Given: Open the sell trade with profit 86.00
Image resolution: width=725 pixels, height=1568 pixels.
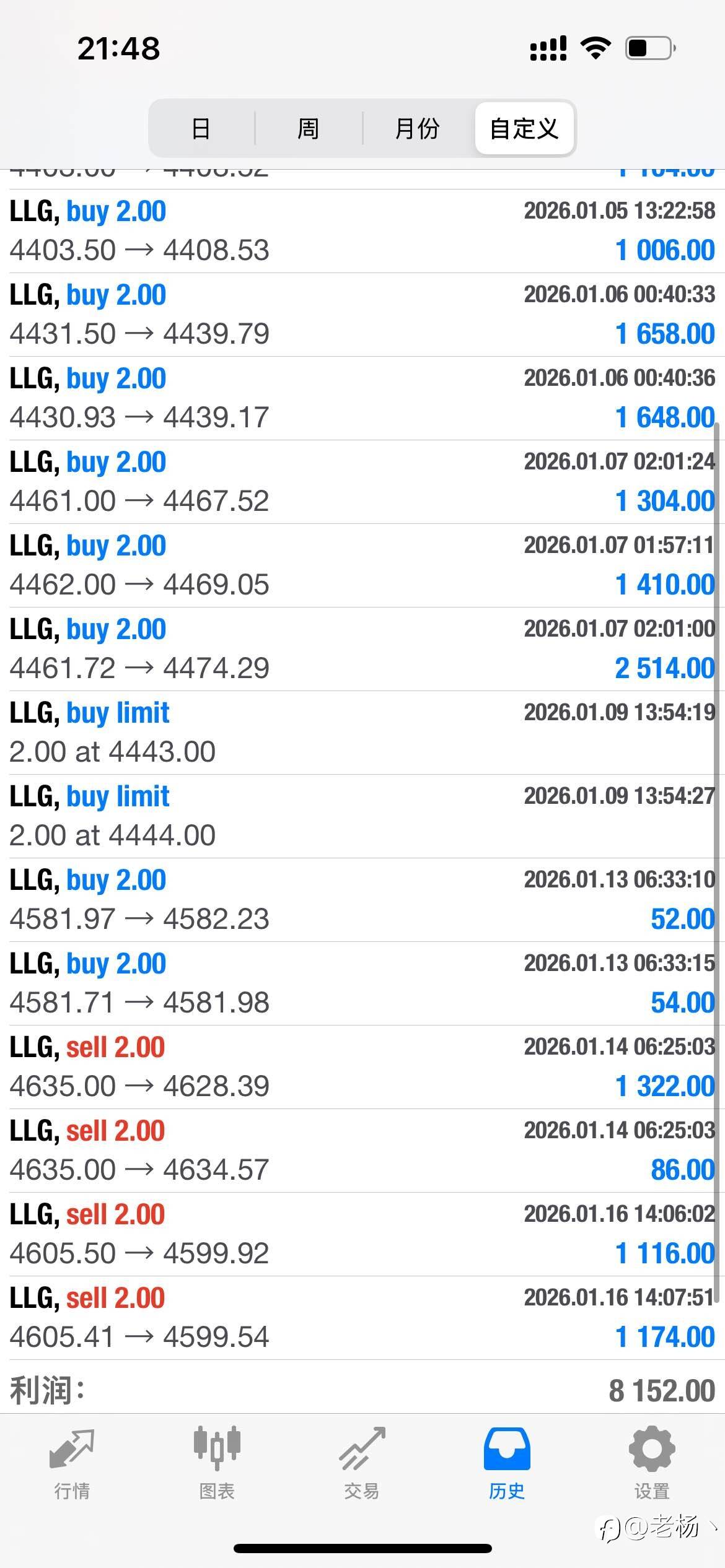Looking at the screenshot, I should point(362,1151).
